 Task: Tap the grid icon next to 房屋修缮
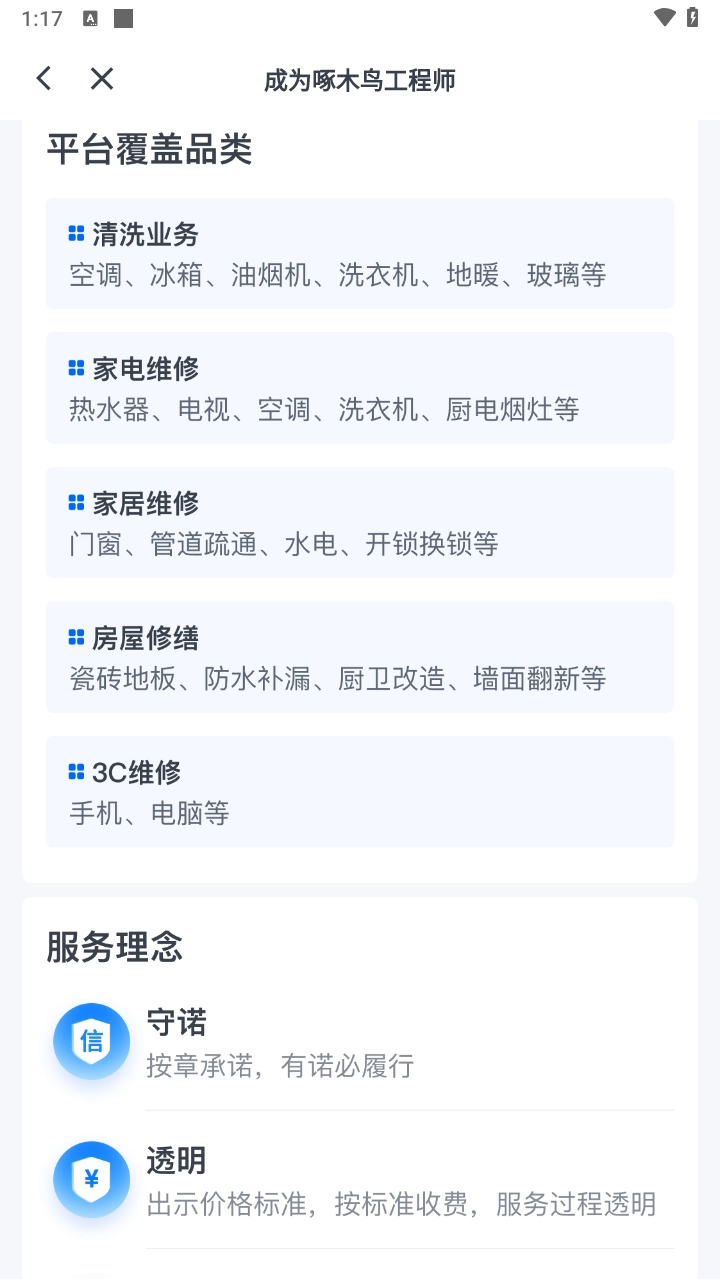coord(75,636)
